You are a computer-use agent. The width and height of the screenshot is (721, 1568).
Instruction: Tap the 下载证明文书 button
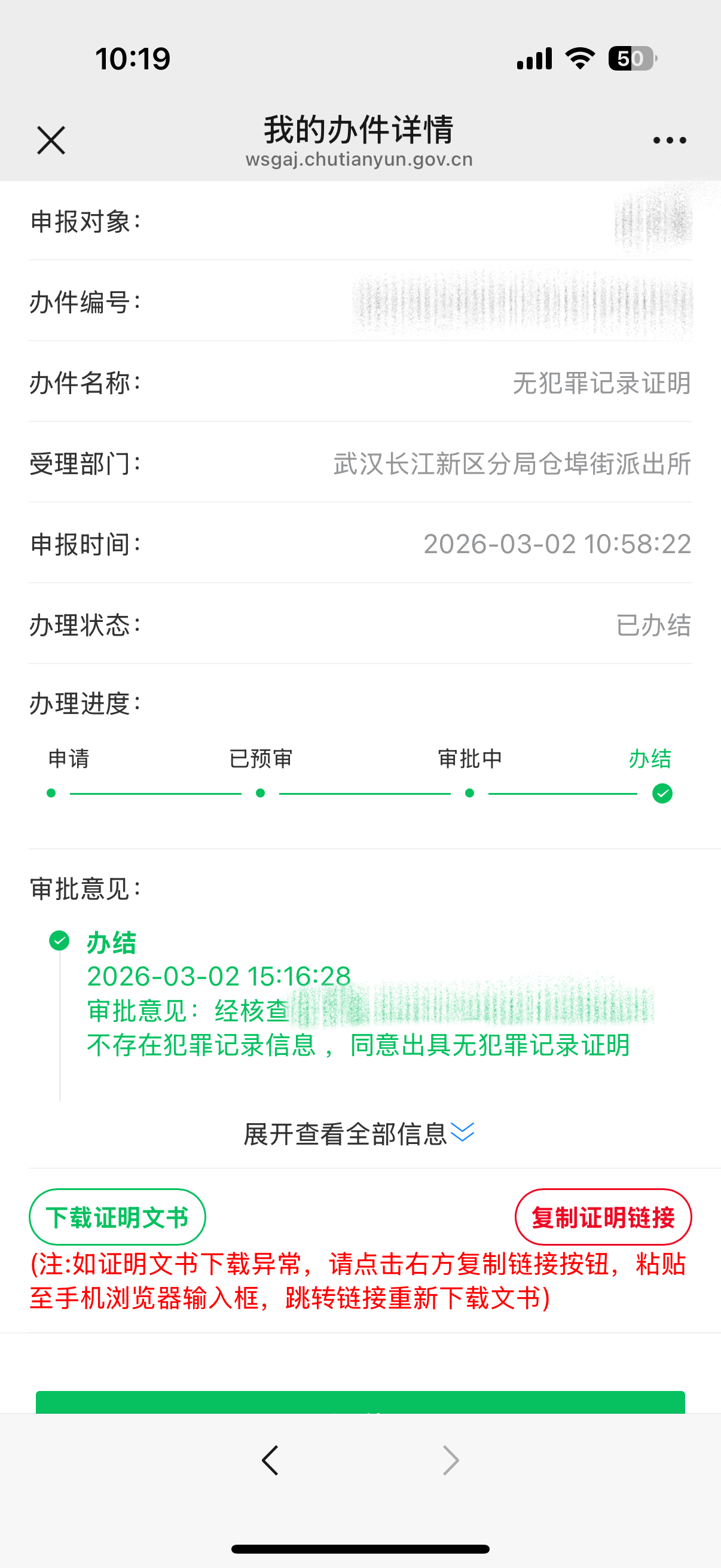click(x=117, y=1218)
